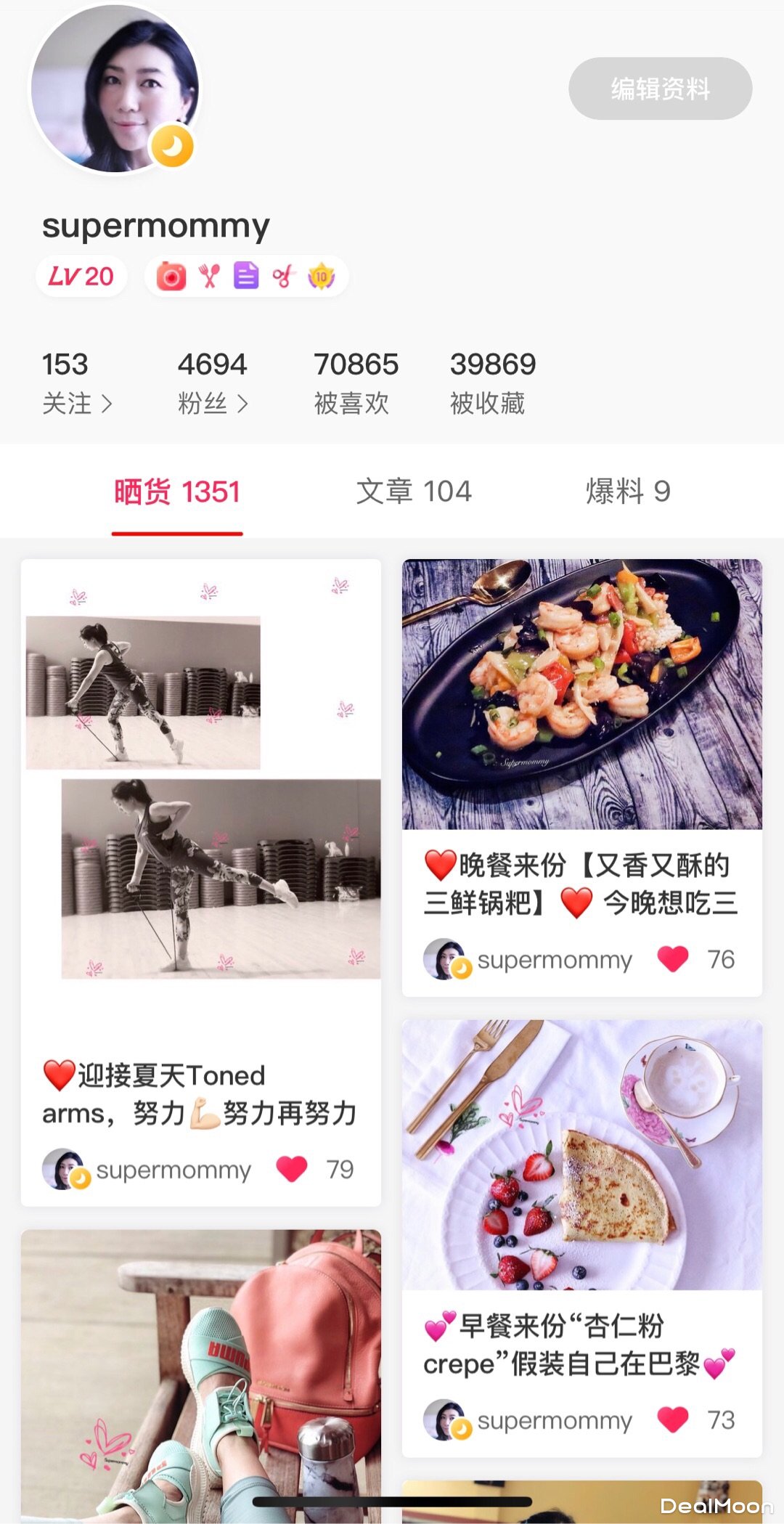Open the Toned arms workout post
Screen dimensions: 784x1524
click(201, 799)
